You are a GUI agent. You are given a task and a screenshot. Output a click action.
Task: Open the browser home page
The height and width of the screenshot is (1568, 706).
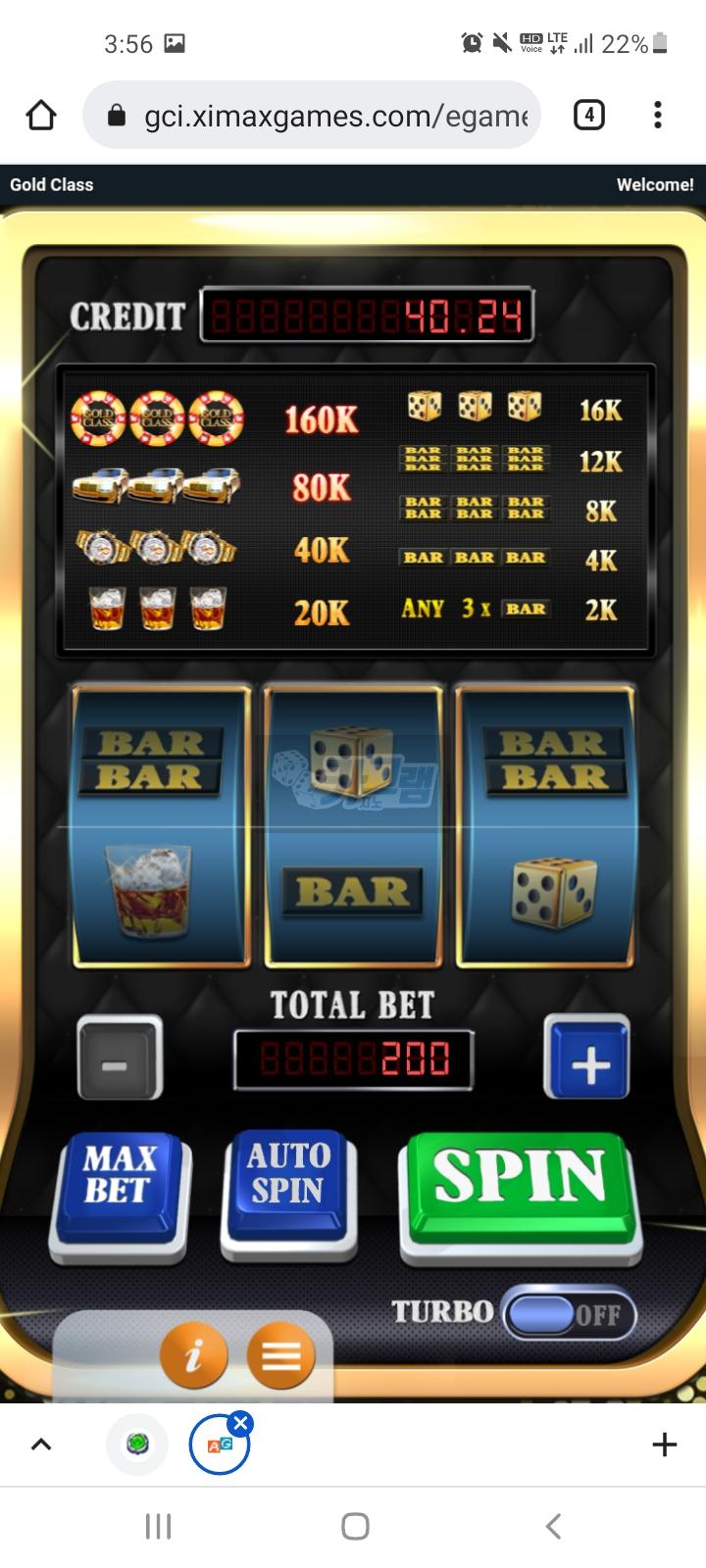41,116
